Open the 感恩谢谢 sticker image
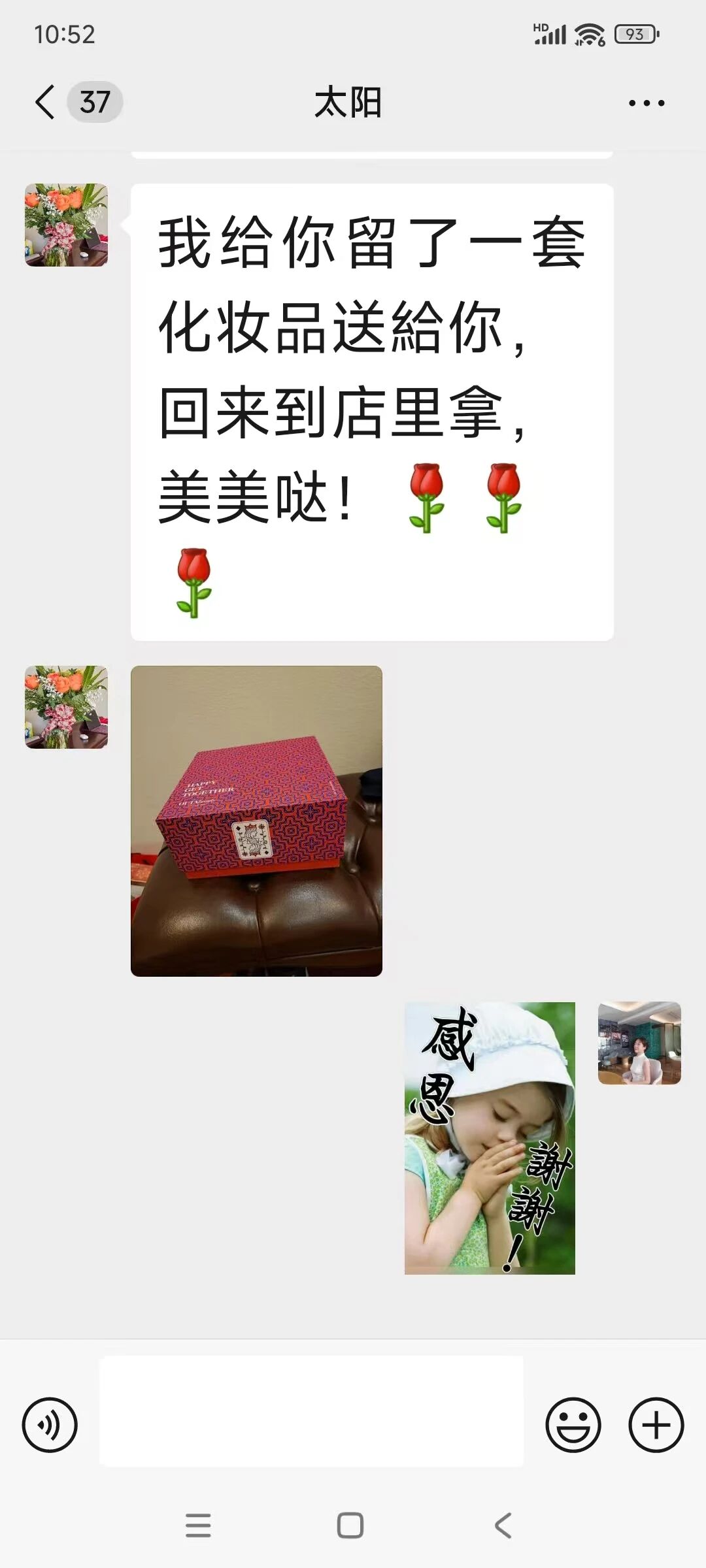 click(x=490, y=1138)
